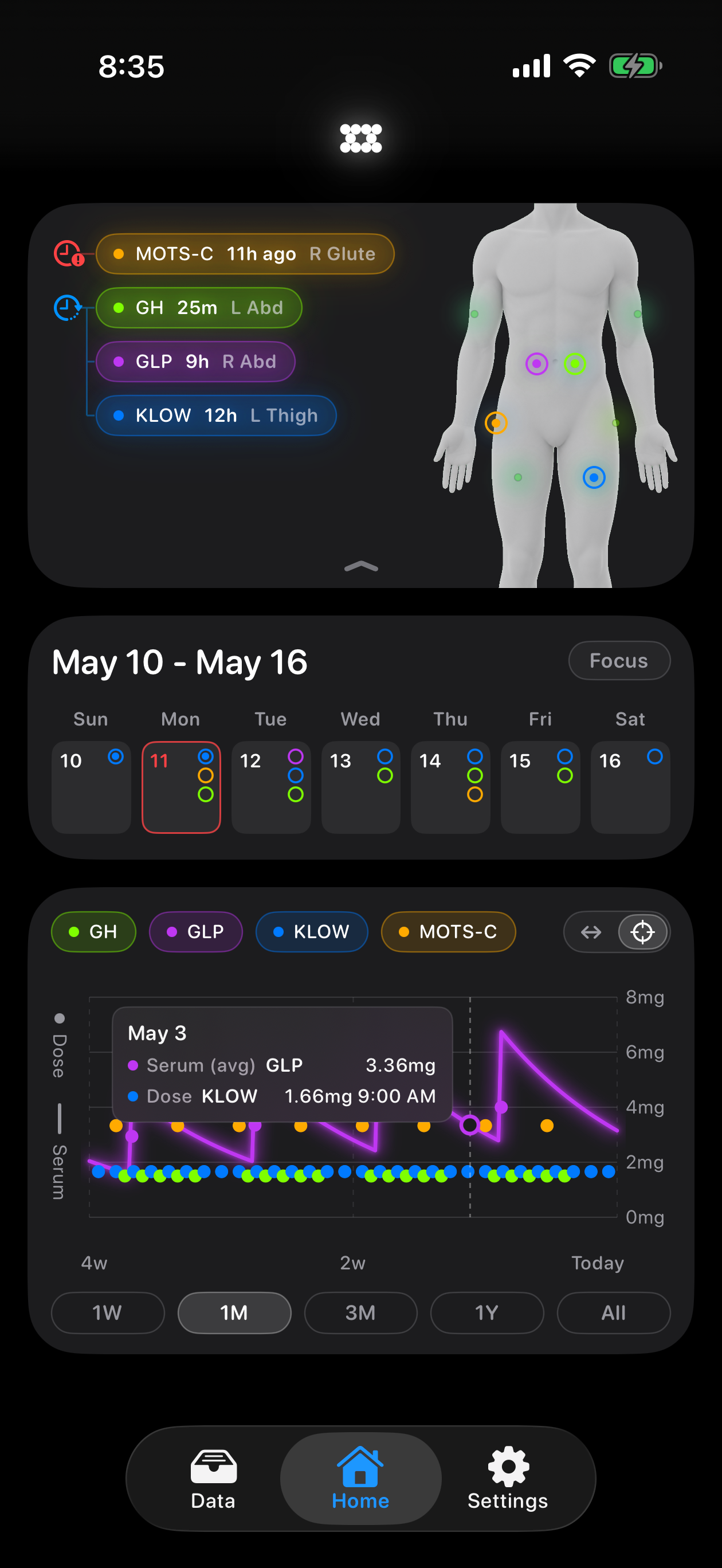This screenshot has height=1568, width=722.
Task: Show All time chart range
Action: pos(614,1312)
